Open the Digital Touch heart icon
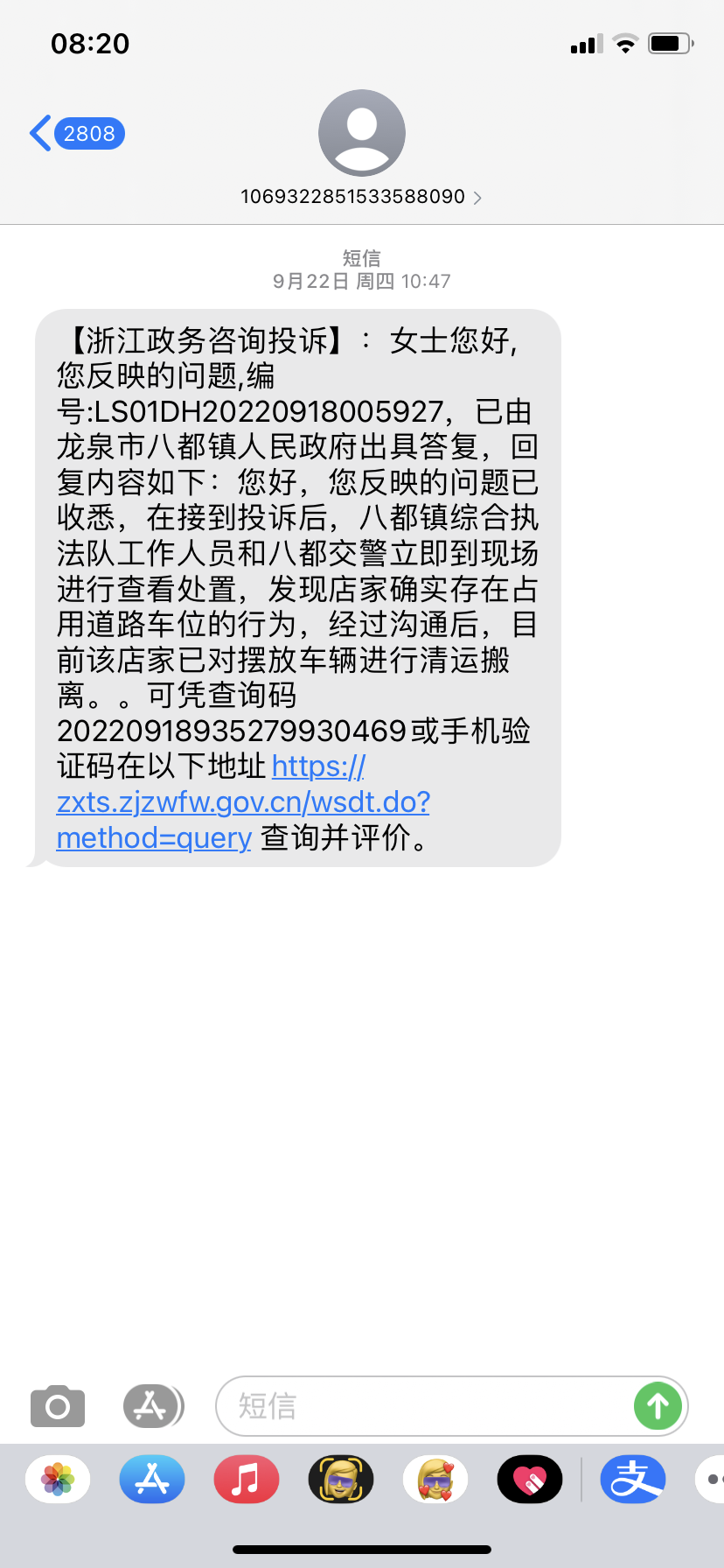Screen dimensions: 724x1568 [530, 1480]
